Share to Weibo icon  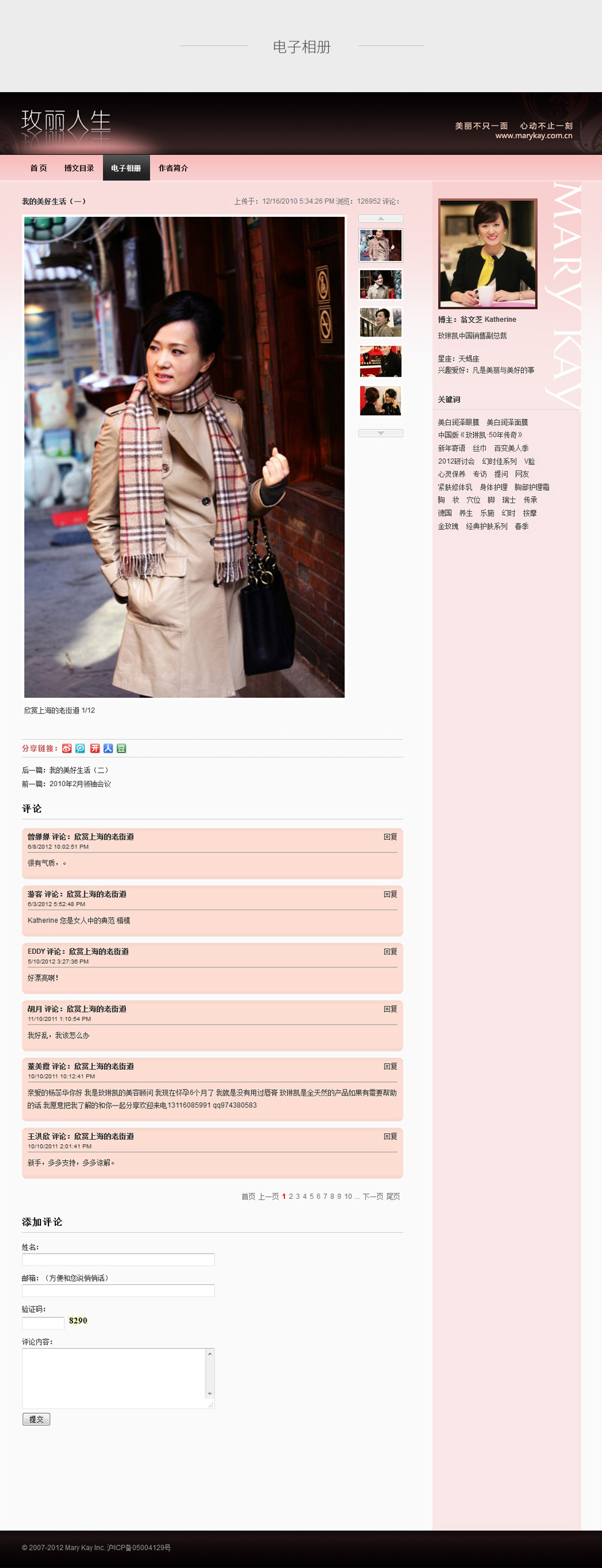click(67, 748)
